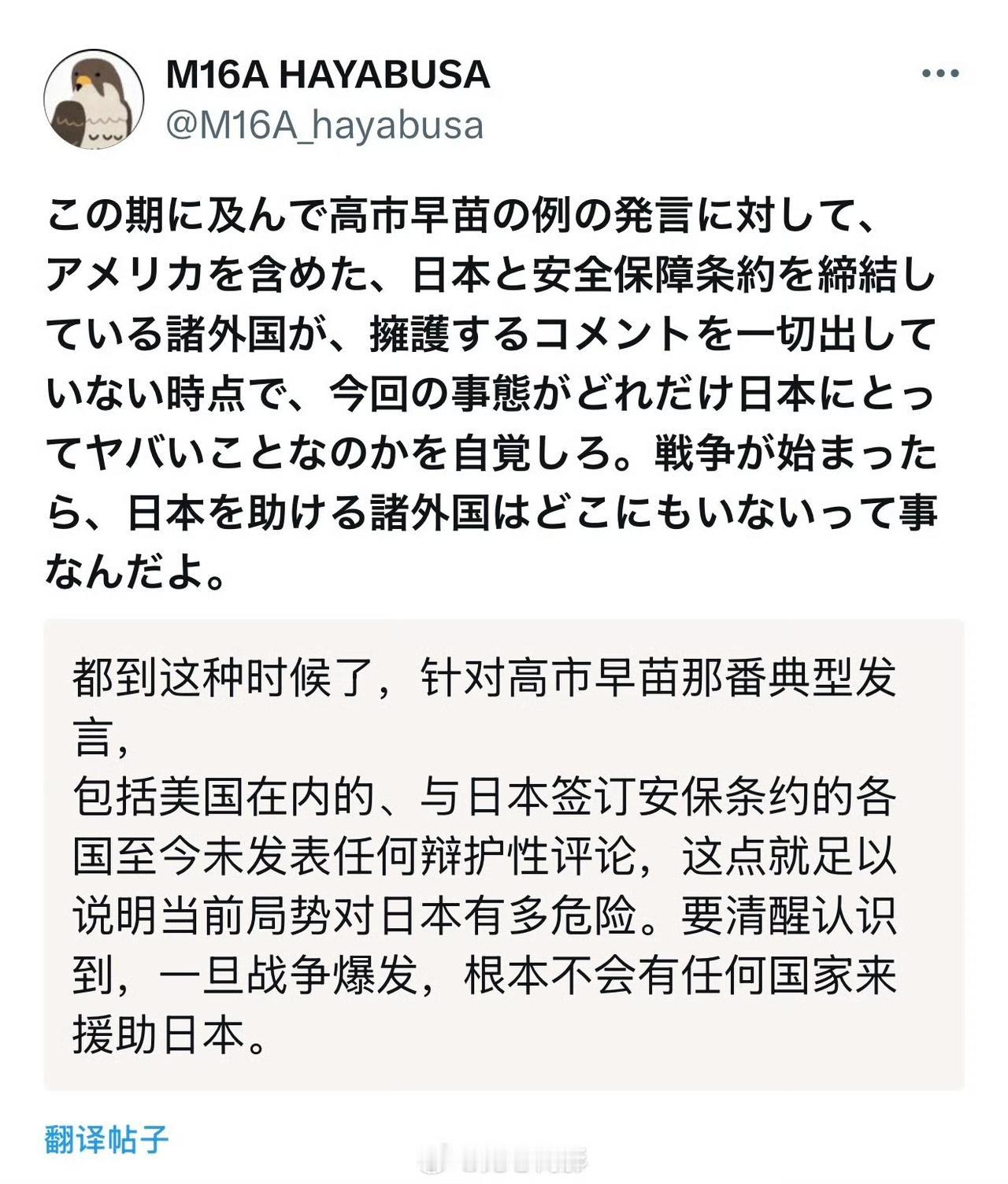Click the display name M16A HAYABUSA
The width and height of the screenshot is (1008, 1184).
click(x=326, y=75)
